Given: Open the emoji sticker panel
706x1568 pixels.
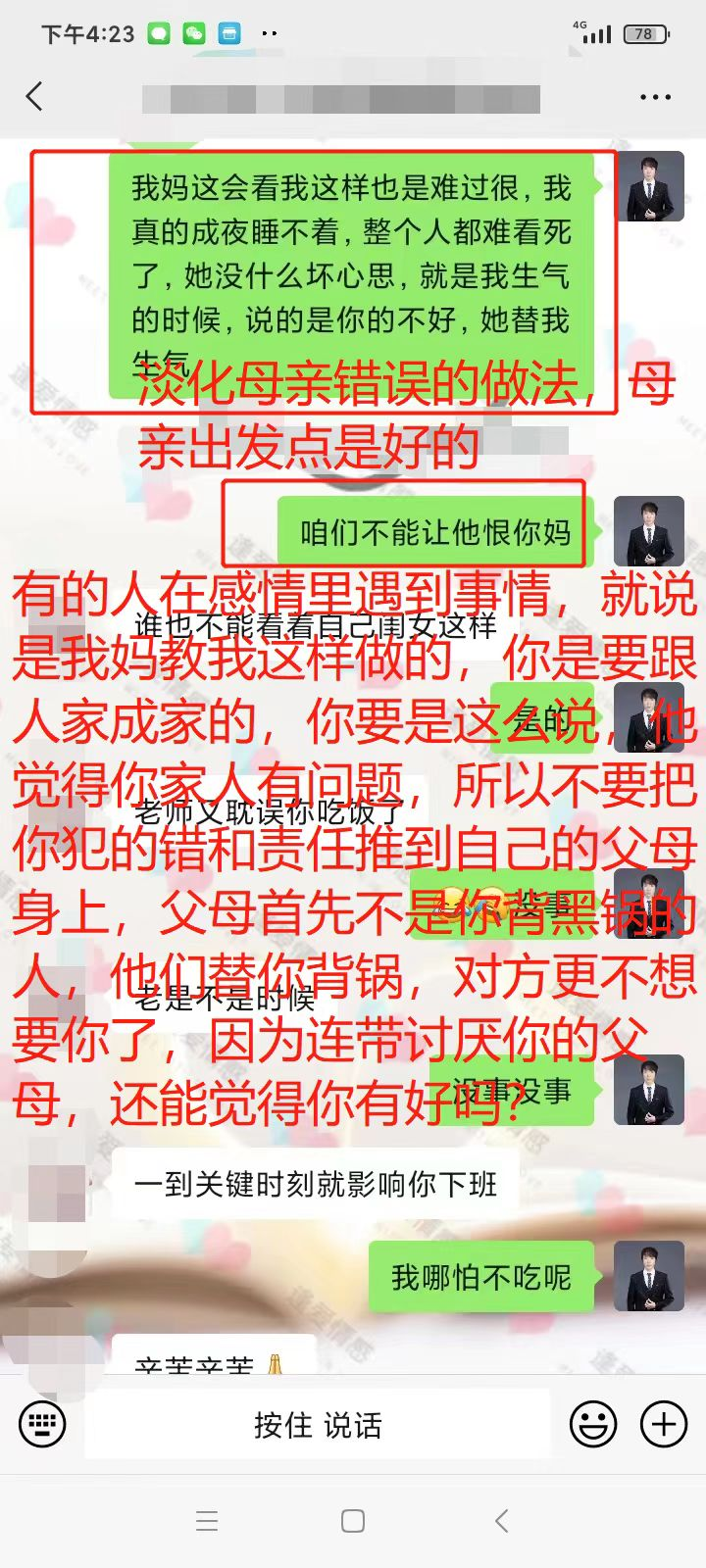Looking at the screenshot, I should [593, 1424].
